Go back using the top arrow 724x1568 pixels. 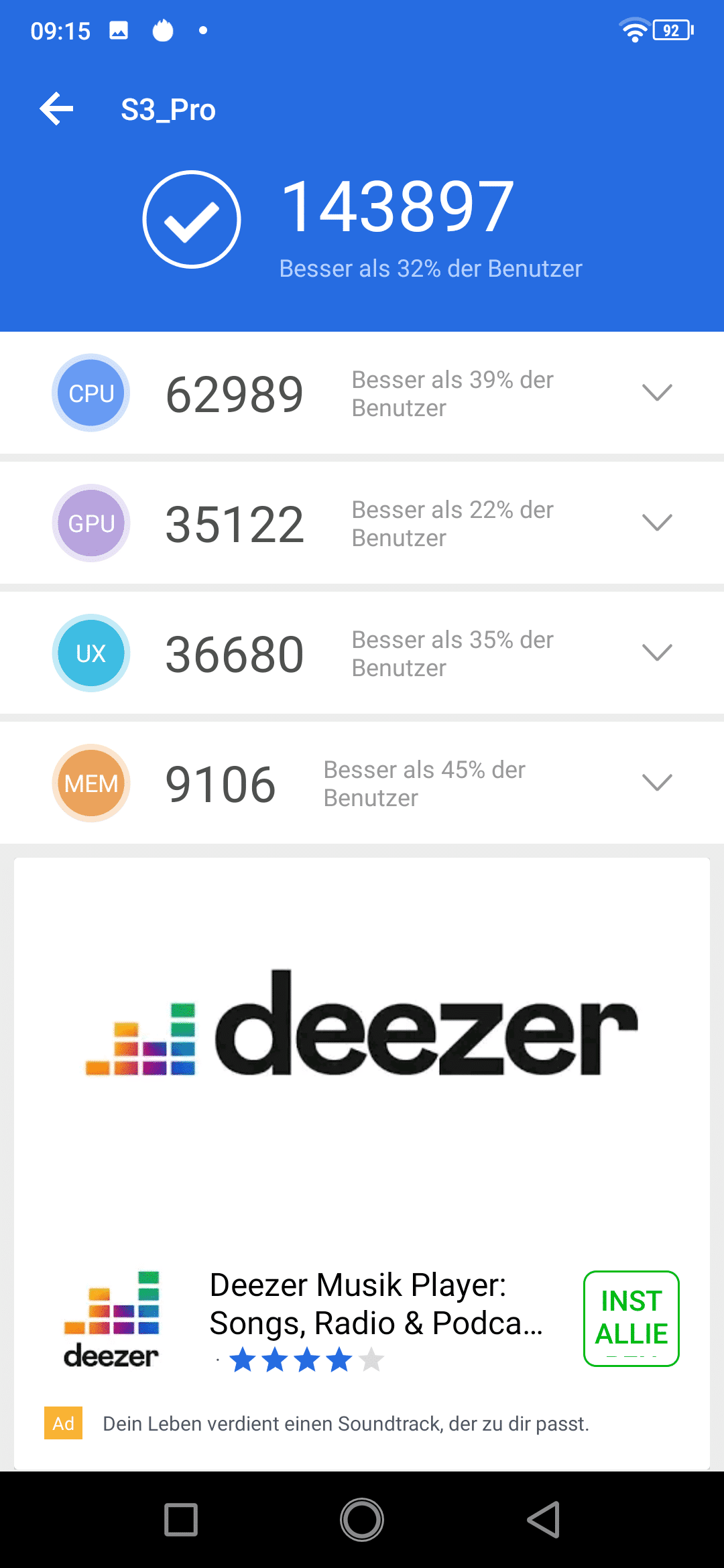pyautogui.click(x=56, y=109)
